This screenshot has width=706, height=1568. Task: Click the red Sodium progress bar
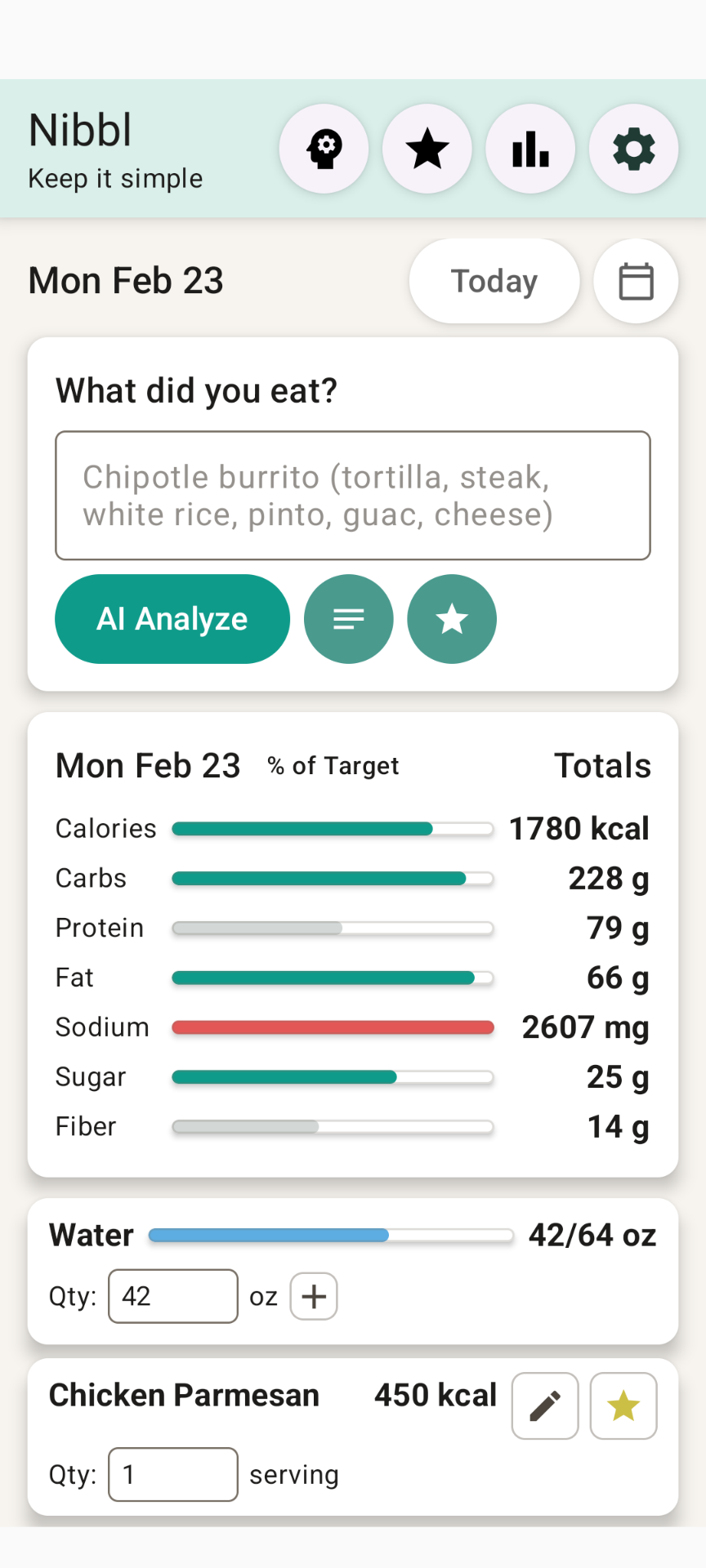click(x=332, y=1027)
